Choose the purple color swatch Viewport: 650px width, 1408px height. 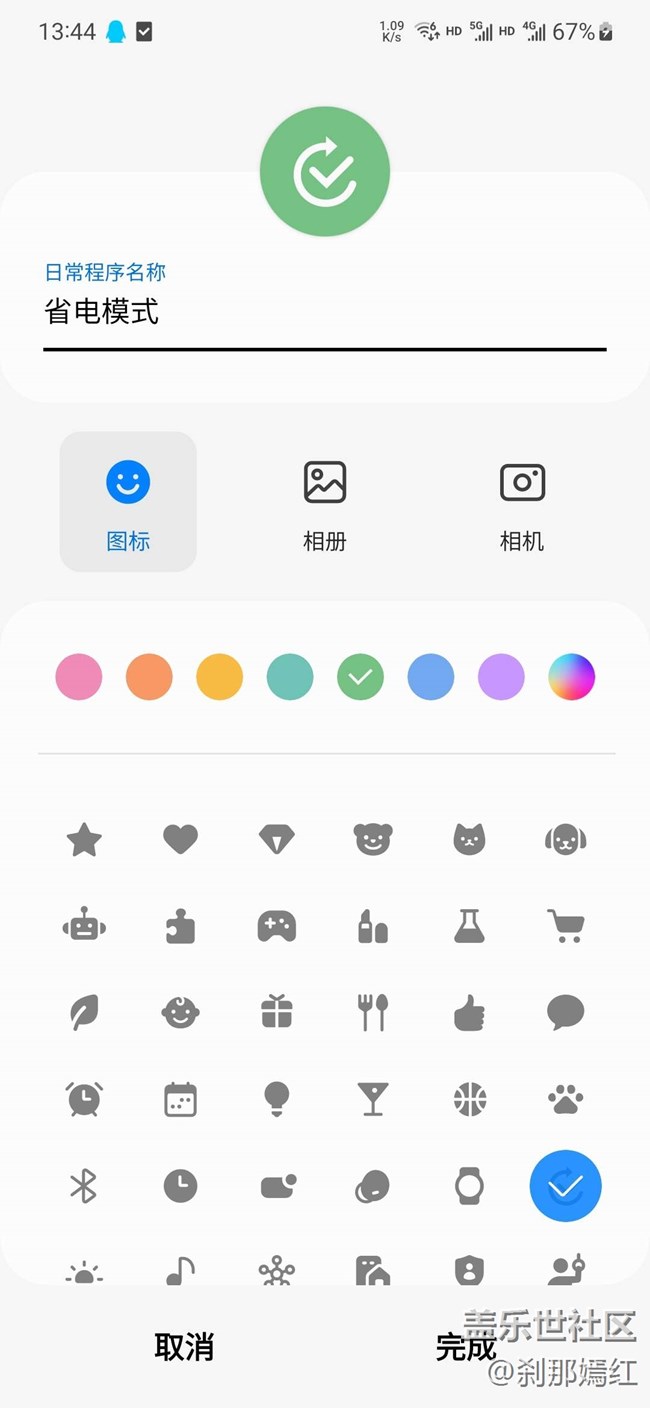pyautogui.click(x=501, y=677)
